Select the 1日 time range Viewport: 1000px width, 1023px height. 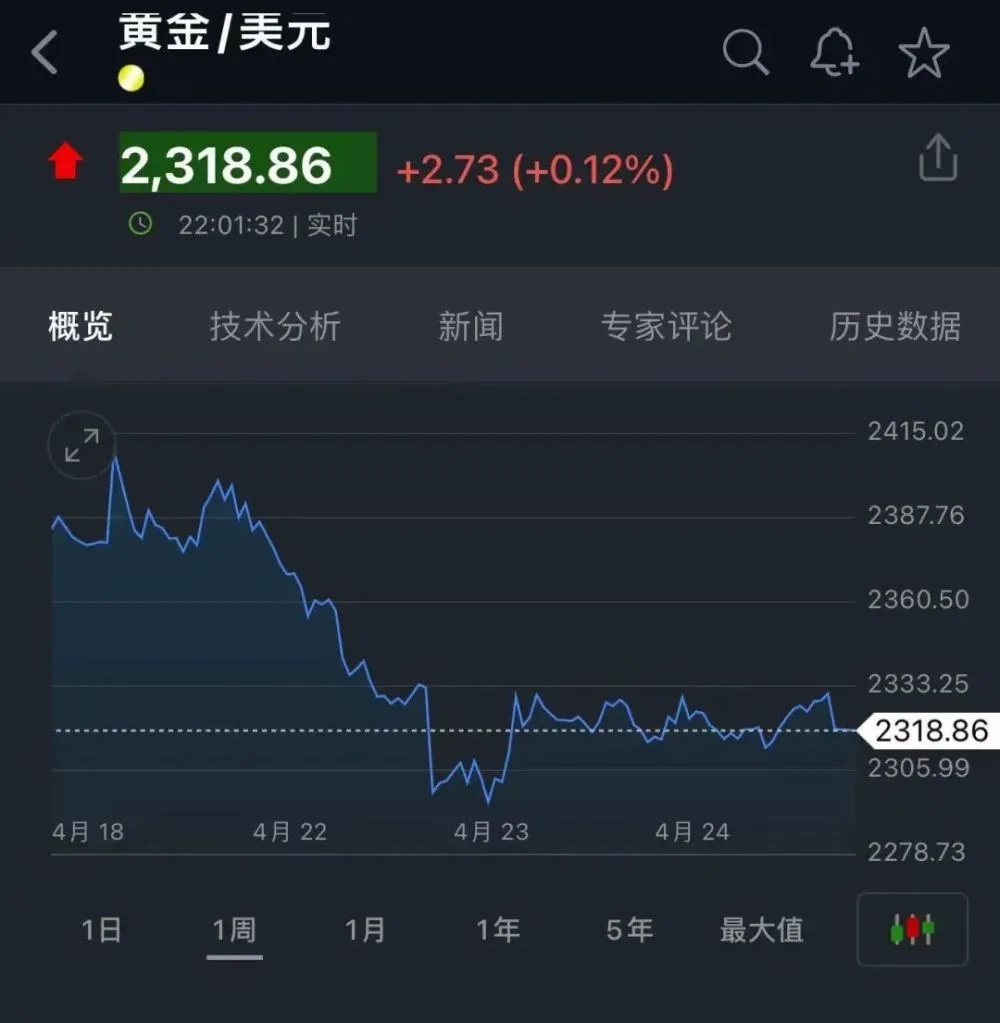coord(100,930)
